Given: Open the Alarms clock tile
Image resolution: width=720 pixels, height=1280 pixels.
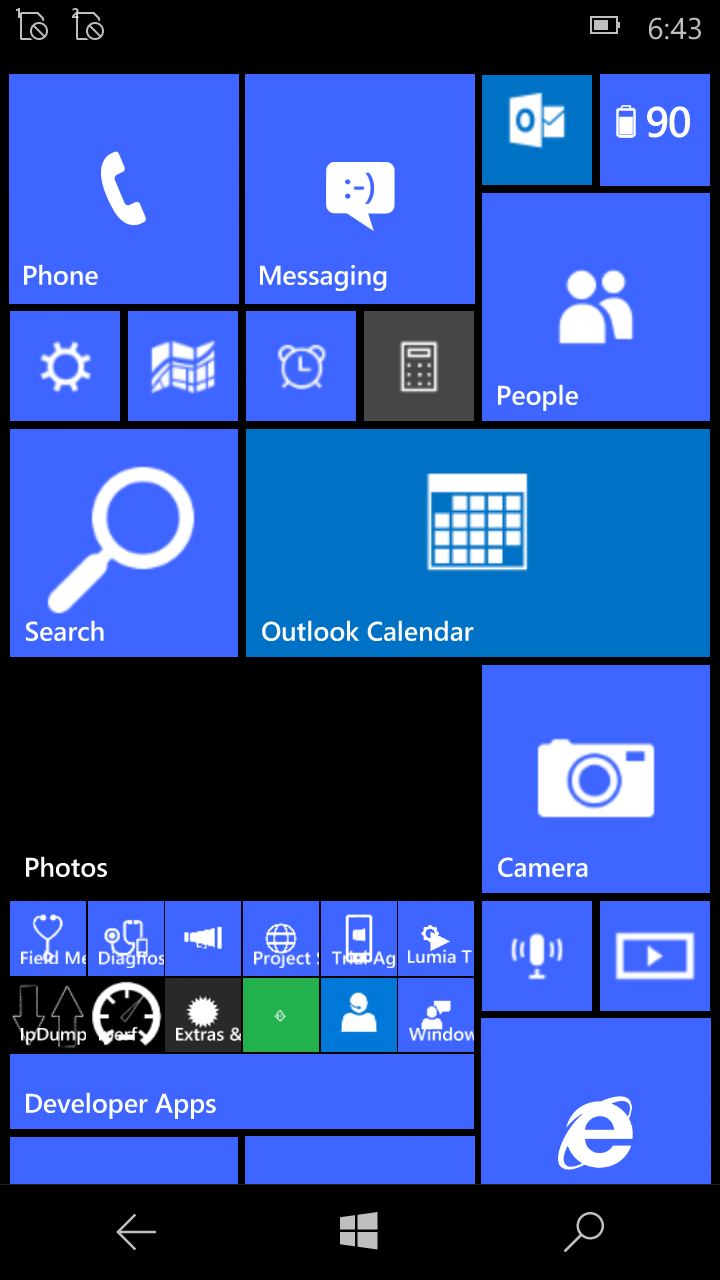Looking at the screenshot, I should tap(301, 366).
